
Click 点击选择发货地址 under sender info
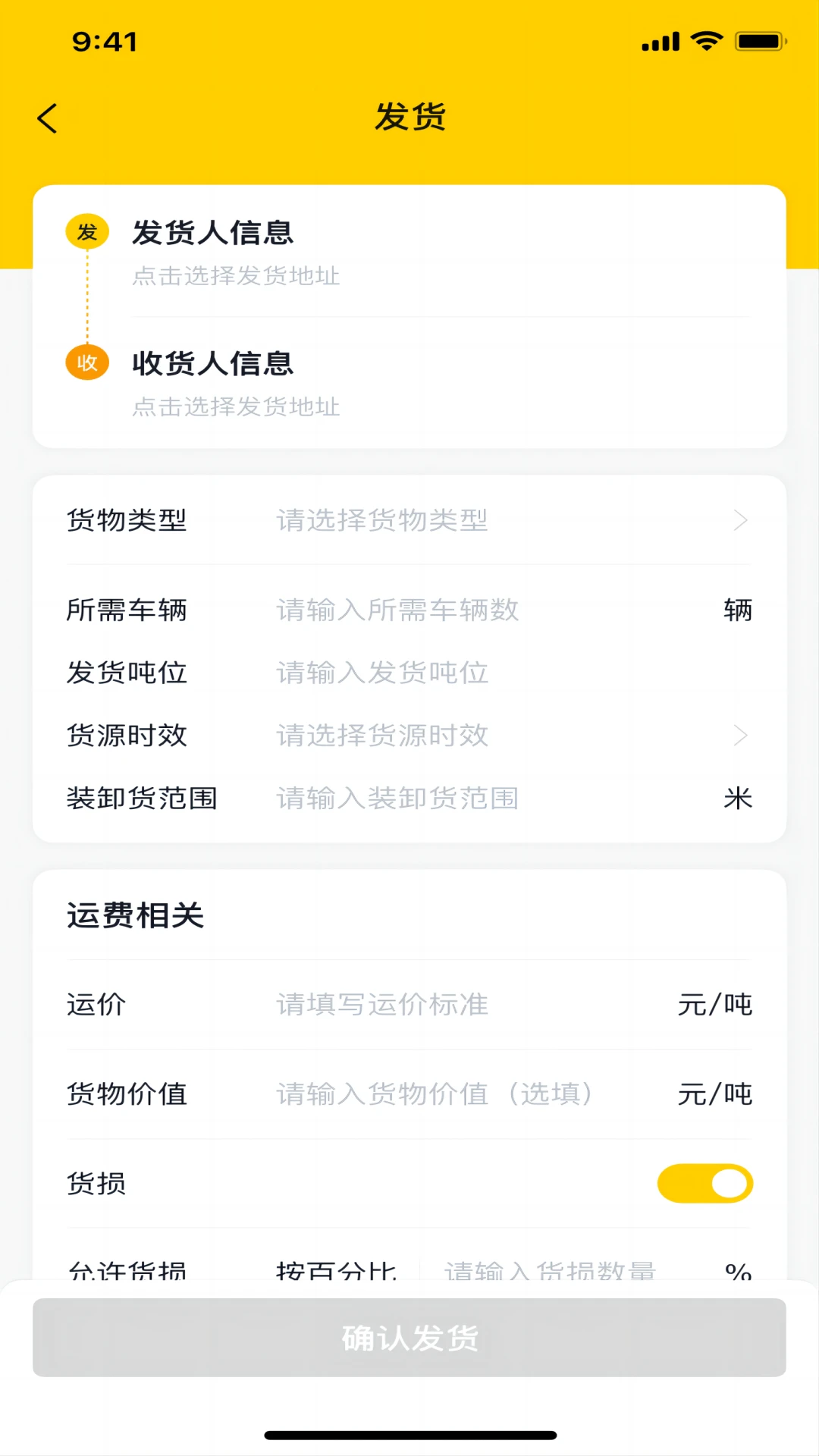(x=236, y=276)
